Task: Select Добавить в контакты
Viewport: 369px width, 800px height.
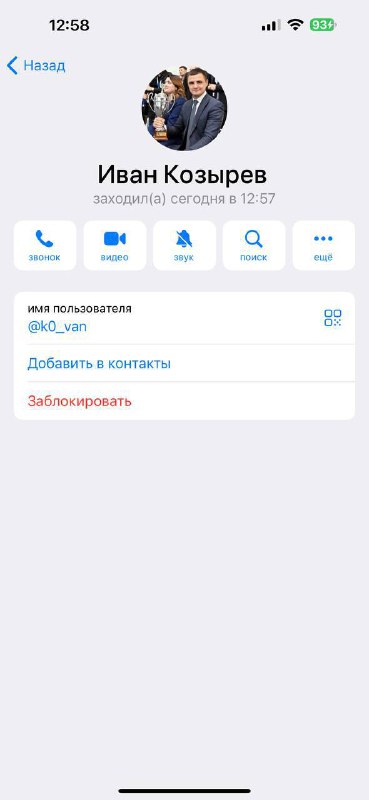Action: (184, 364)
